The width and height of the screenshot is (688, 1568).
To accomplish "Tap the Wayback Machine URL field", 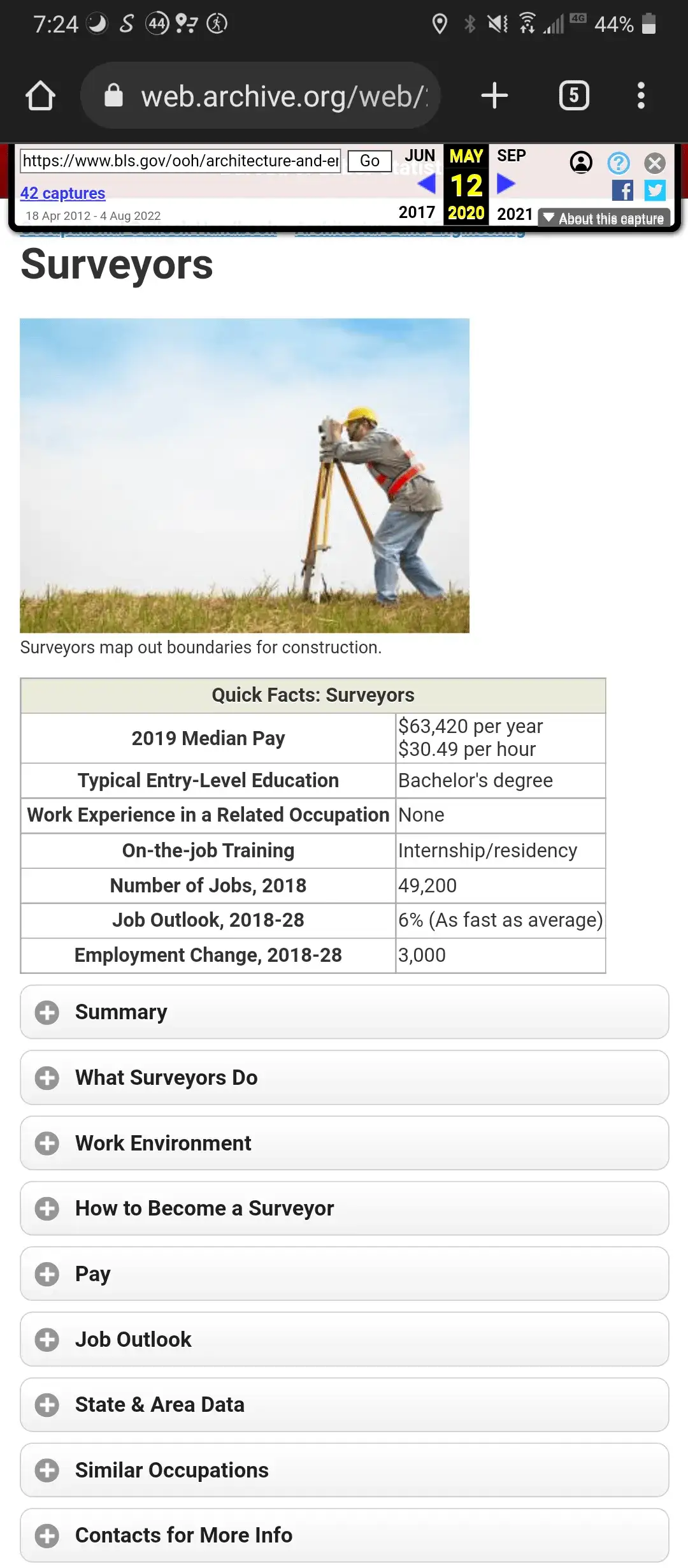I will coord(181,161).
